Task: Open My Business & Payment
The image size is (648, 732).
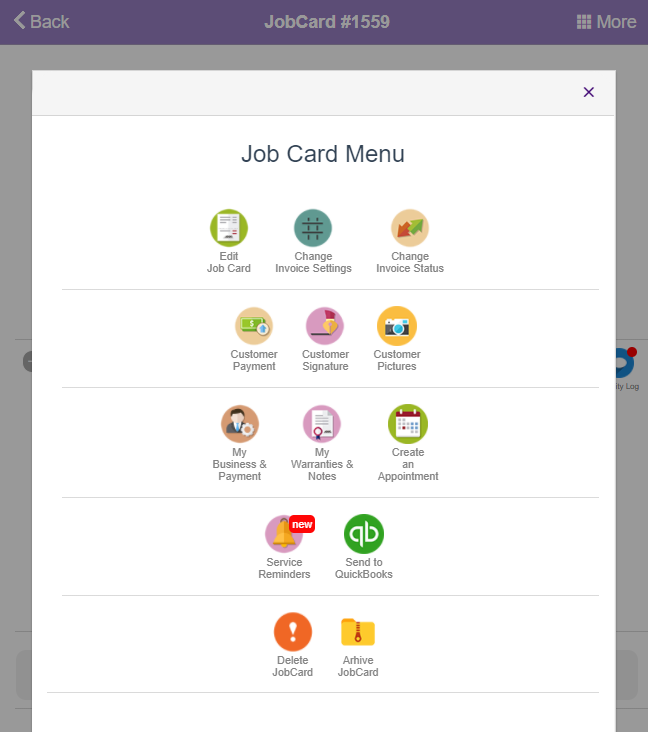Action: (x=240, y=425)
